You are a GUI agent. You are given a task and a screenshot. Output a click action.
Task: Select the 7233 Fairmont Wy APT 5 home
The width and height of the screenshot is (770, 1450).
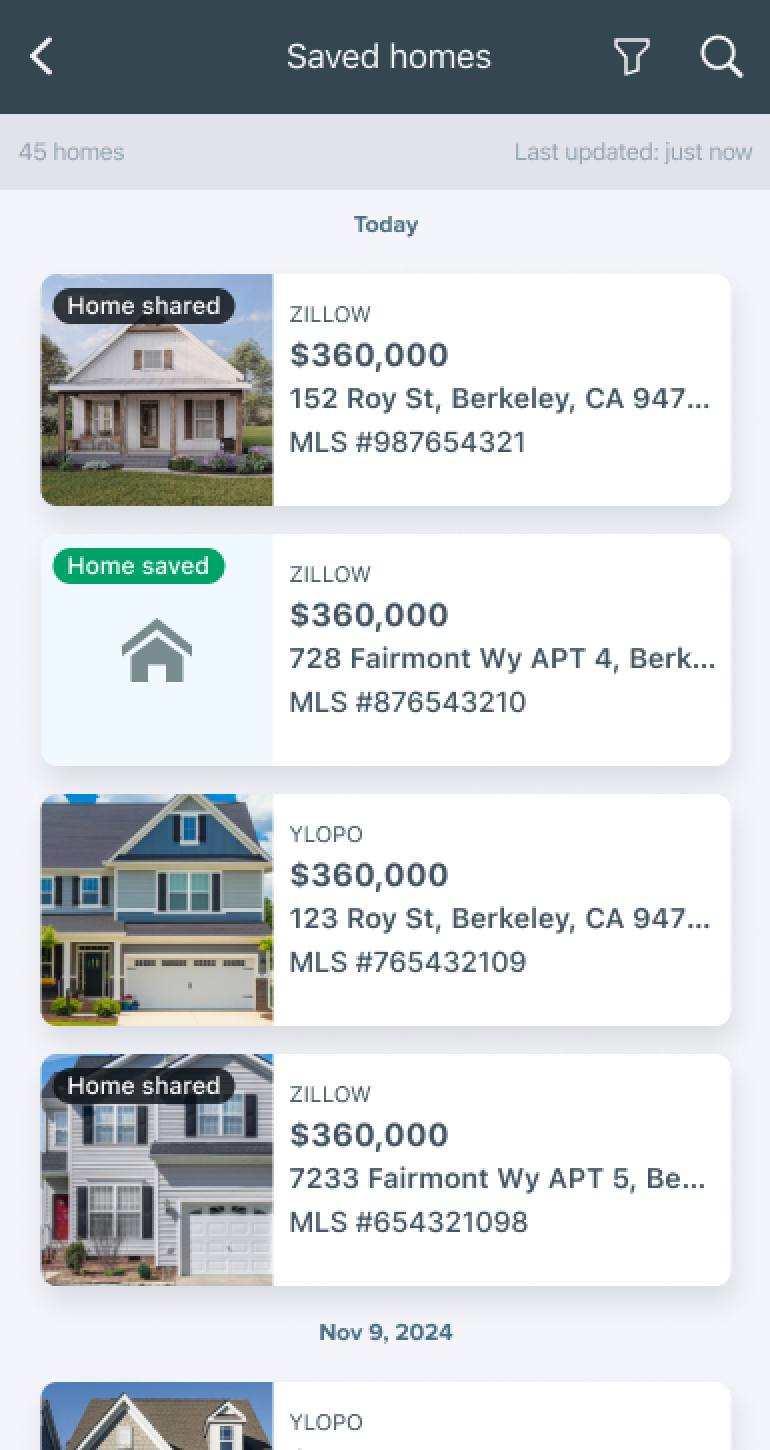coord(385,1170)
